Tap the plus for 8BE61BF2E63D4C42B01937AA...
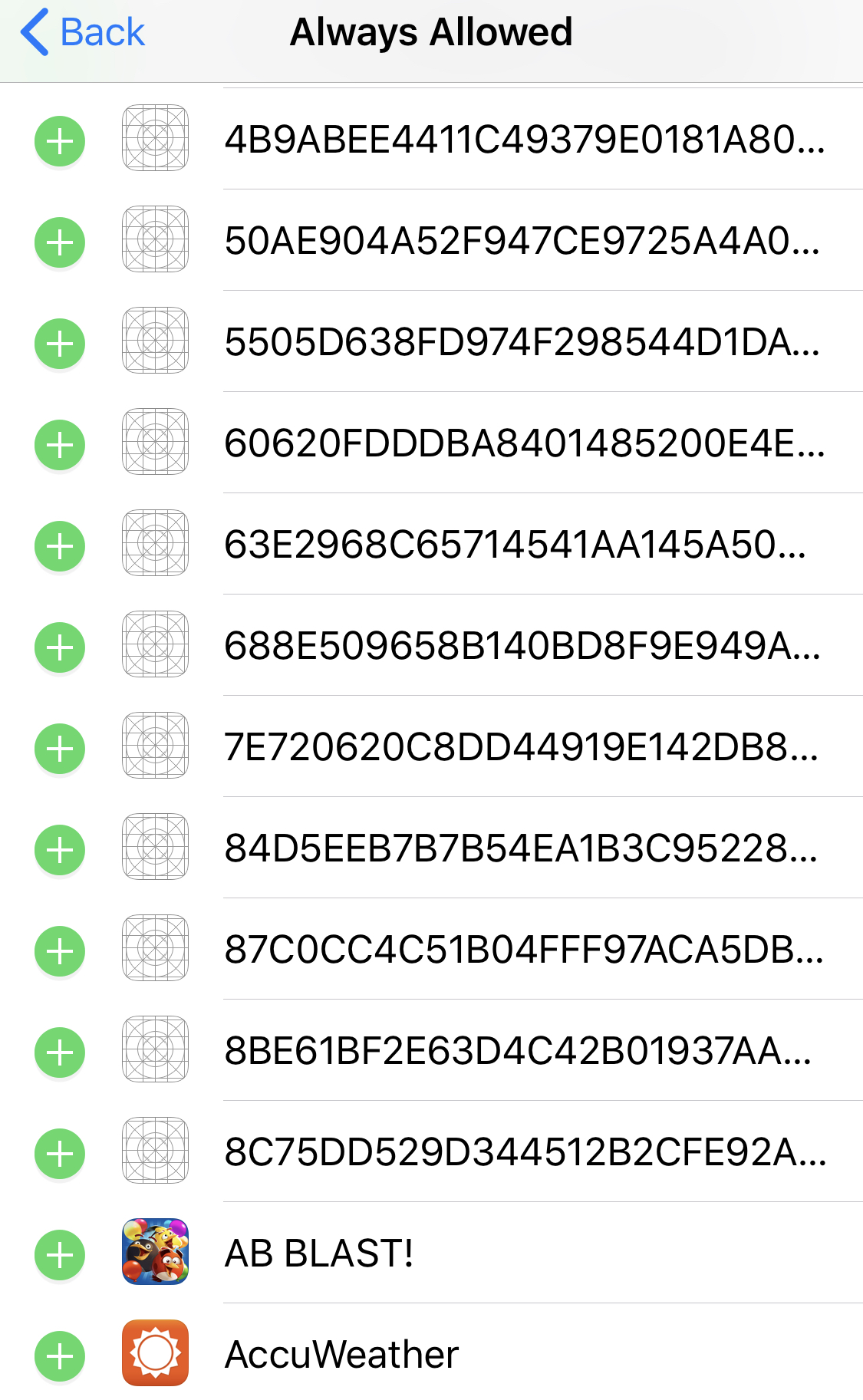863x1400 pixels. click(x=60, y=1052)
